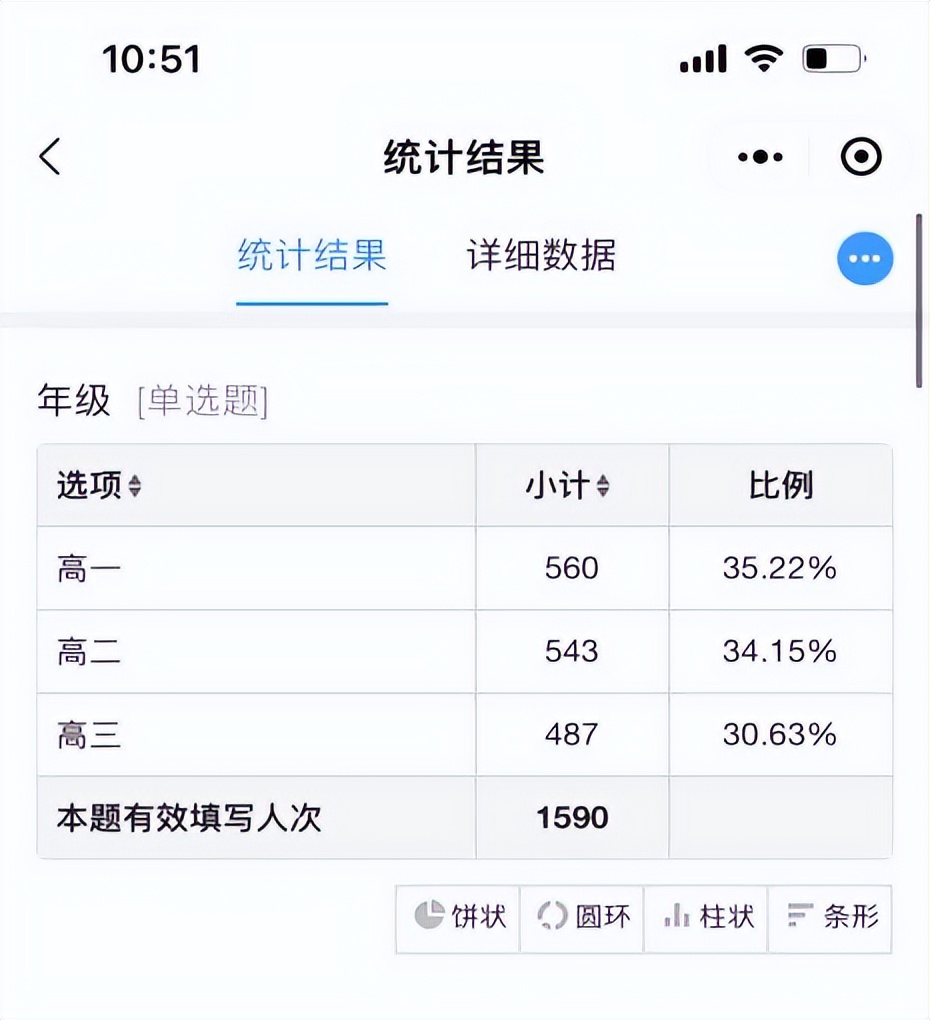Stay on the 统计结果 tab

[311, 257]
